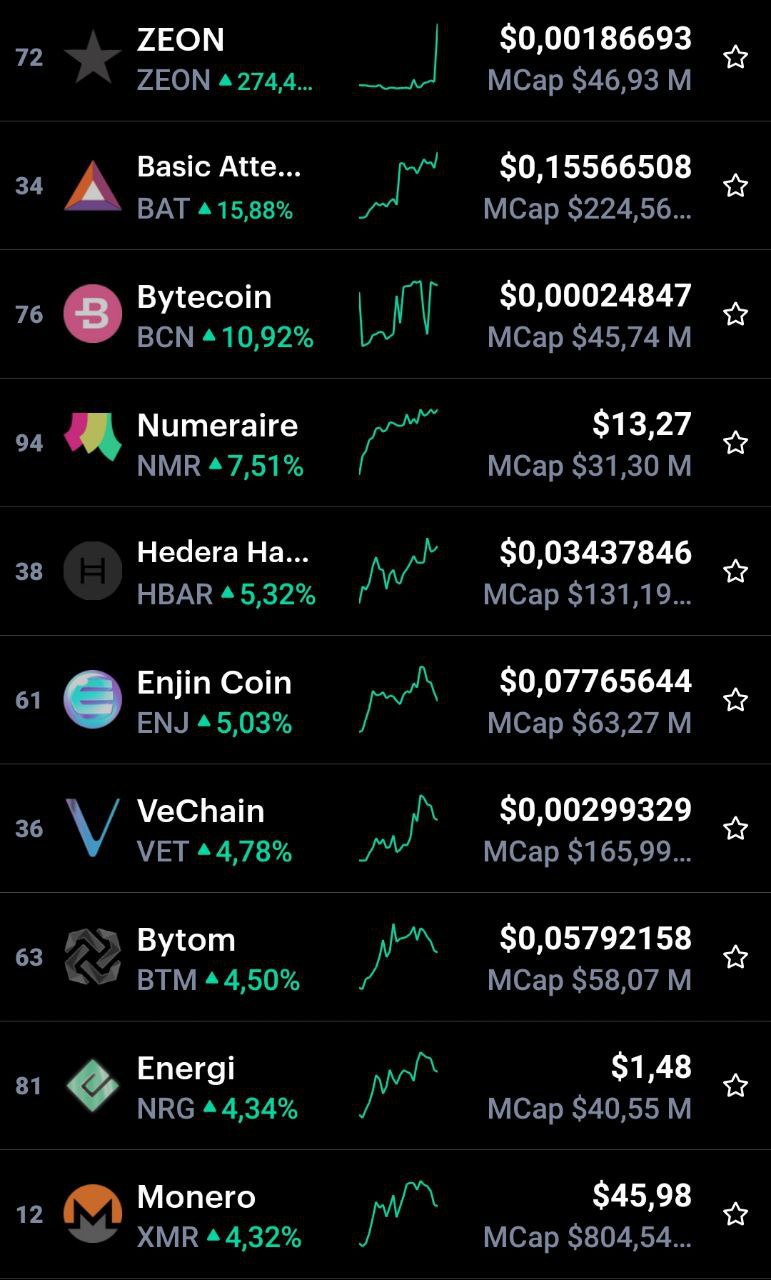Viewport: 771px width, 1280px height.
Task: Open Monero coin details
Action: (x=385, y=1214)
